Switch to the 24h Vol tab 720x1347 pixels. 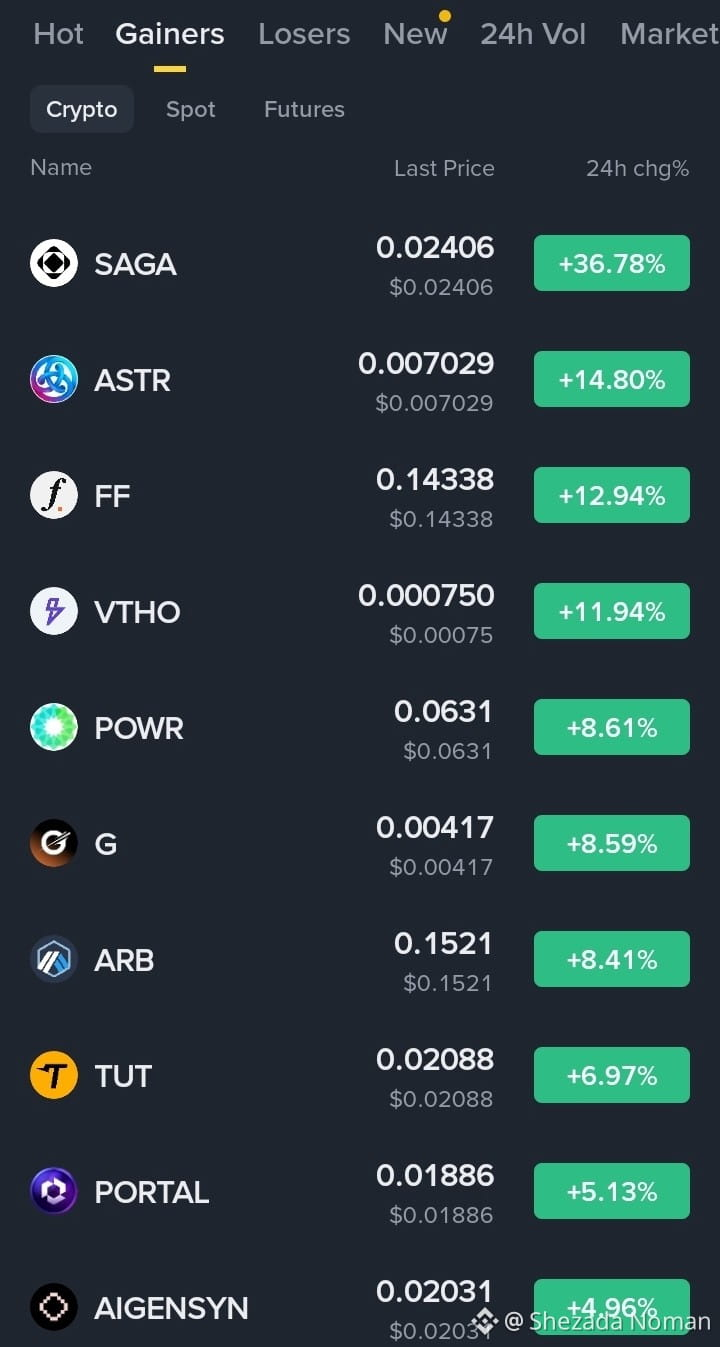point(533,34)
